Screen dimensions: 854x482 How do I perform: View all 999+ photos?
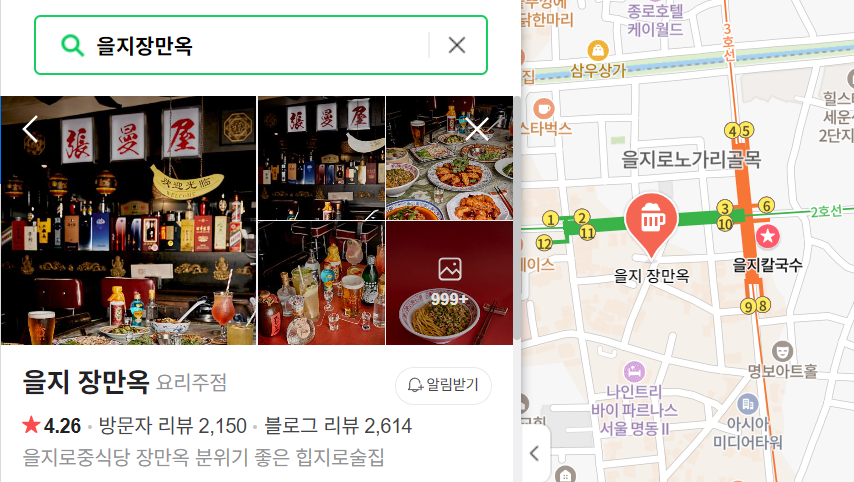(449, 283)
